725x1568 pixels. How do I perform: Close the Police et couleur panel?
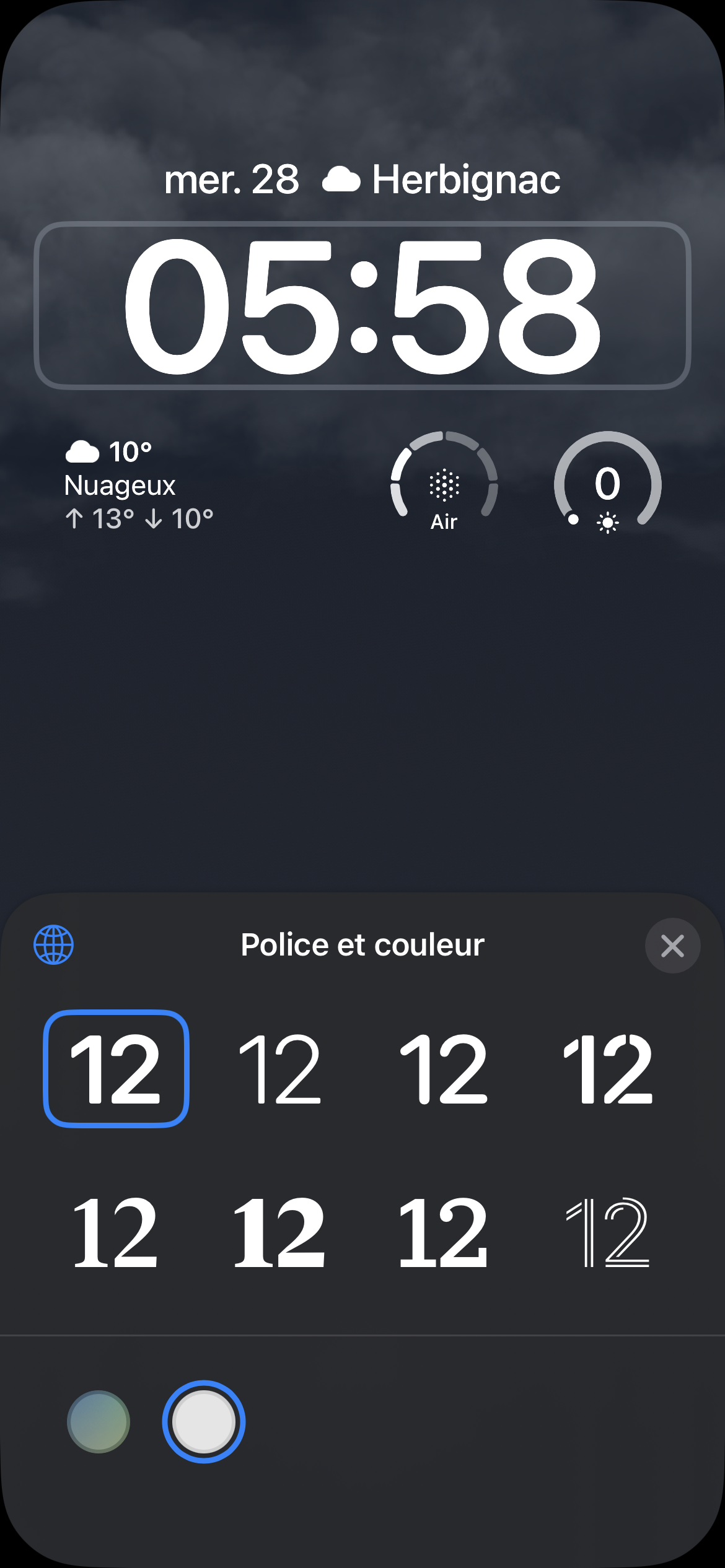pyautogui.click(x=672, y=946)
